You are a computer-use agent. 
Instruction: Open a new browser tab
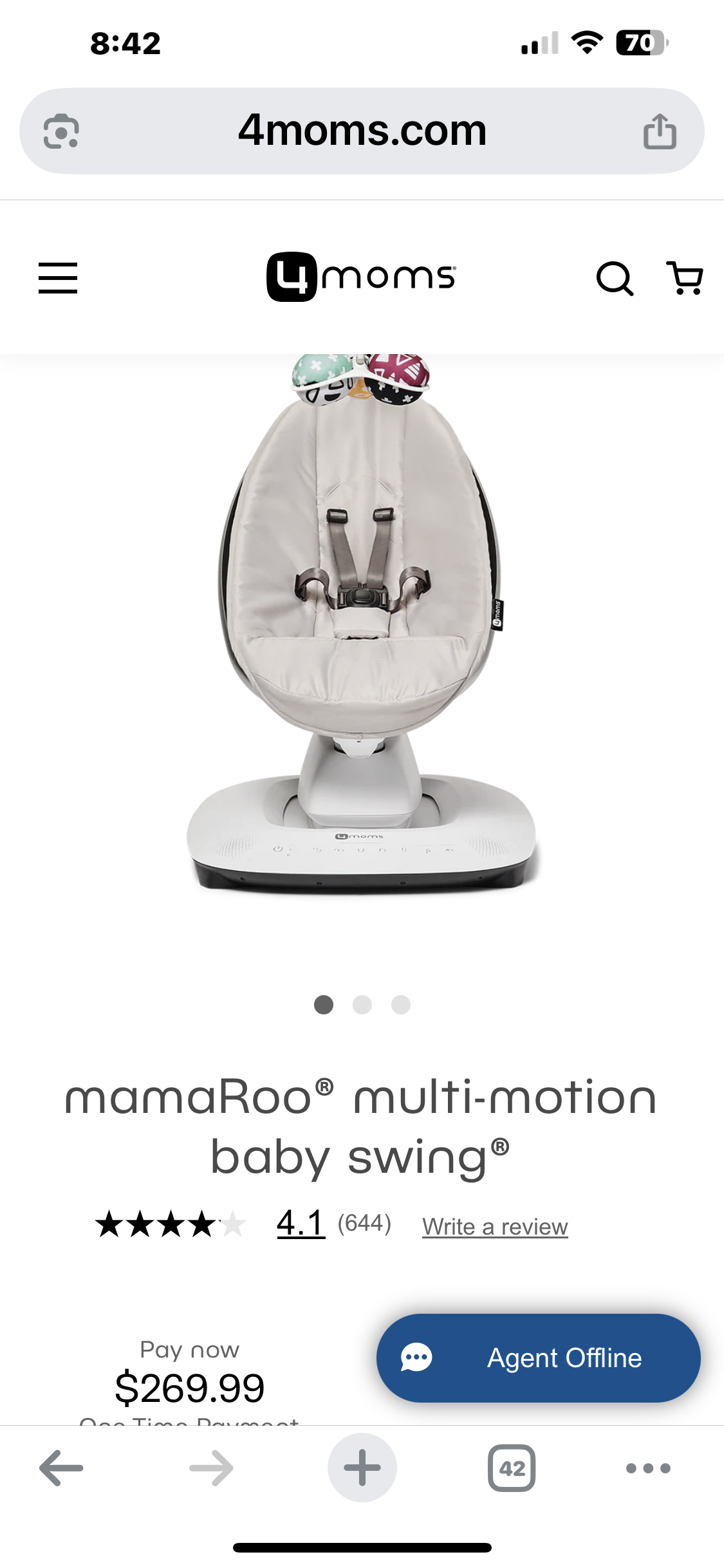point(362,1468)
